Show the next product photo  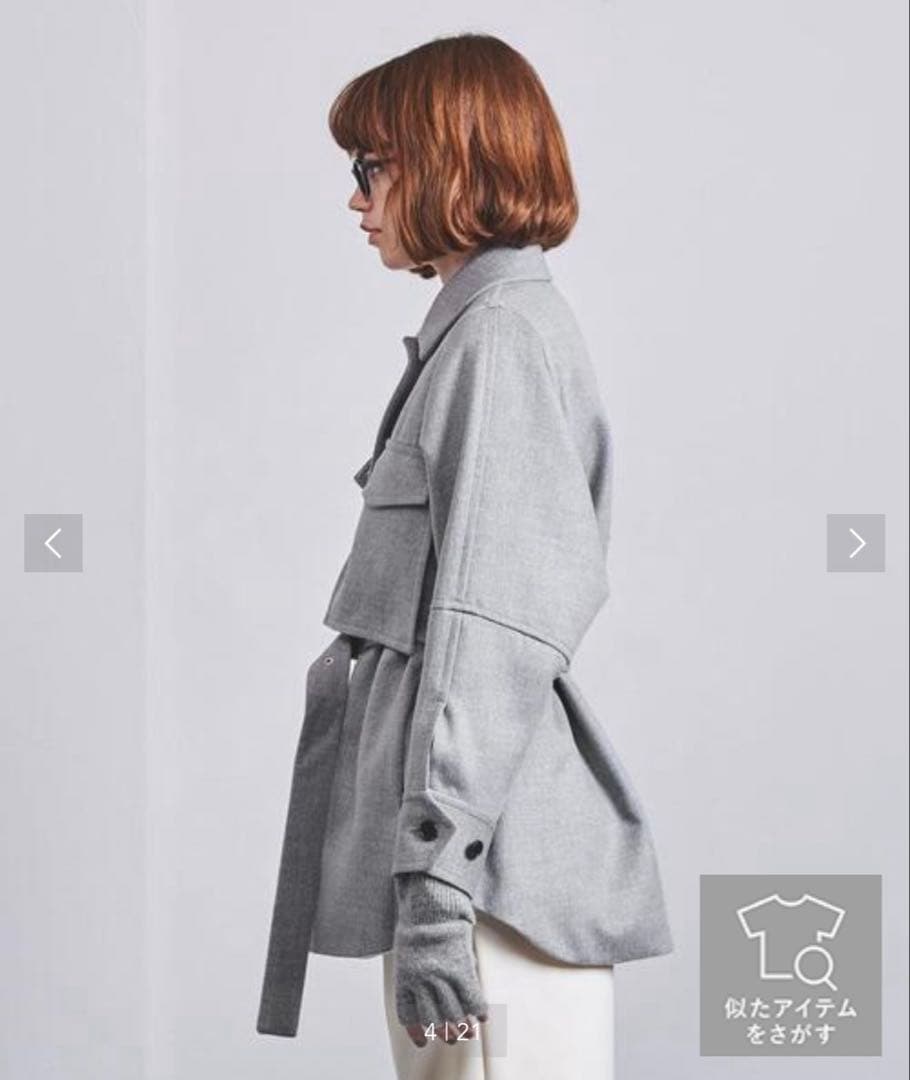click(856, 543)
